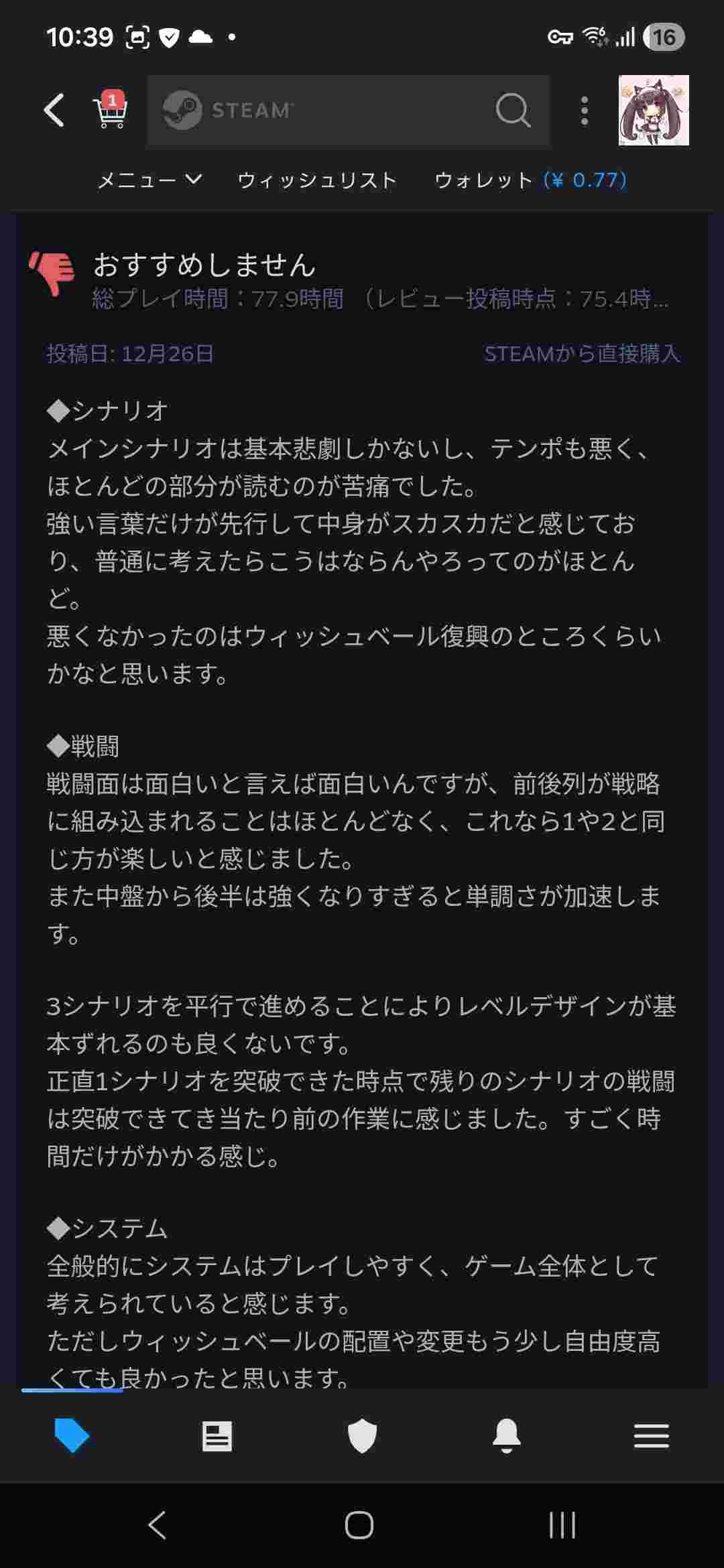This screenshot has width=724, height=1568.
Task: Expand the メニュー dropdown
Action: coord(149,180)
